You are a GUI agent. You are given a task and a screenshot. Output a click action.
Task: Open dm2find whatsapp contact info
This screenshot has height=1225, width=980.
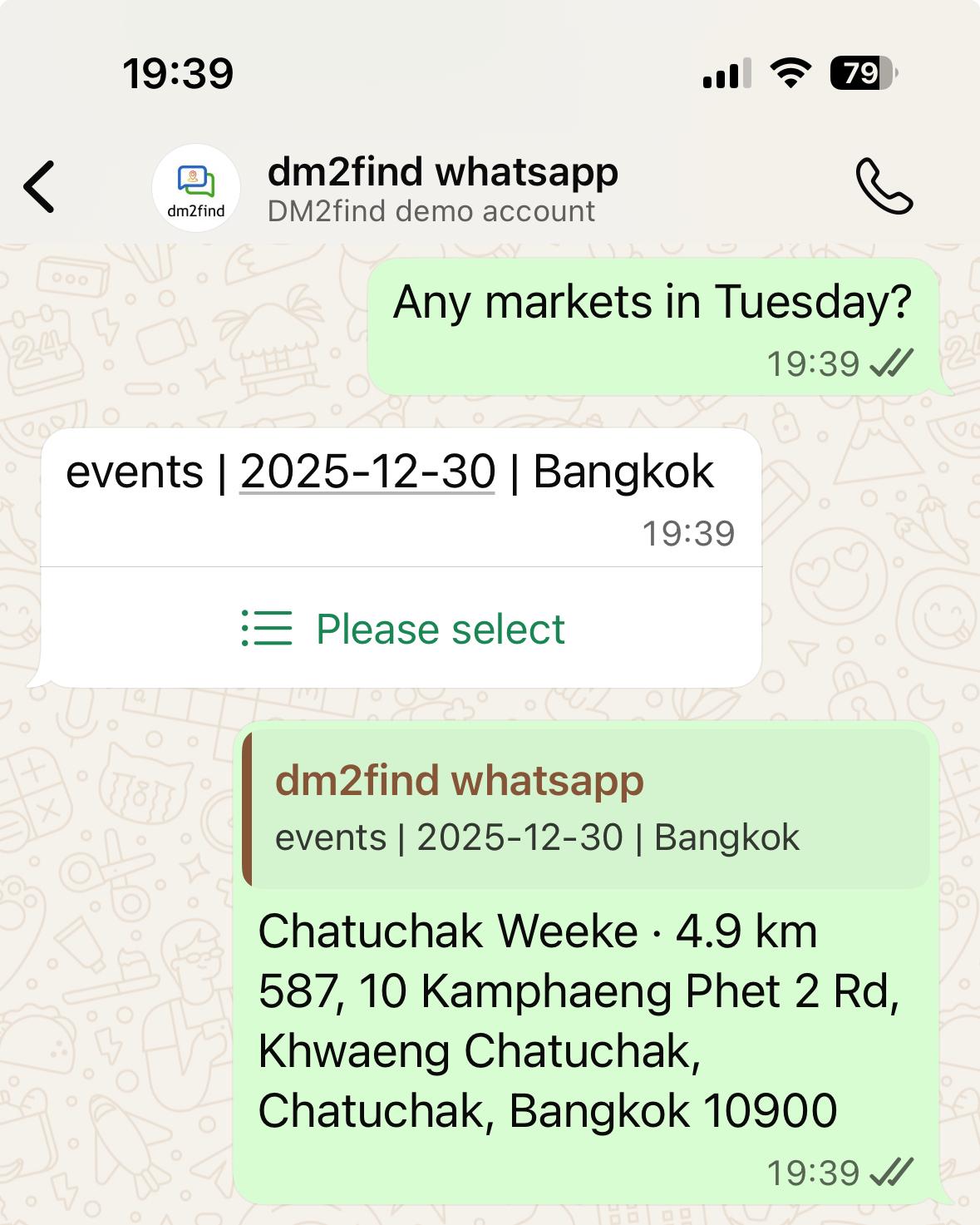442,188
